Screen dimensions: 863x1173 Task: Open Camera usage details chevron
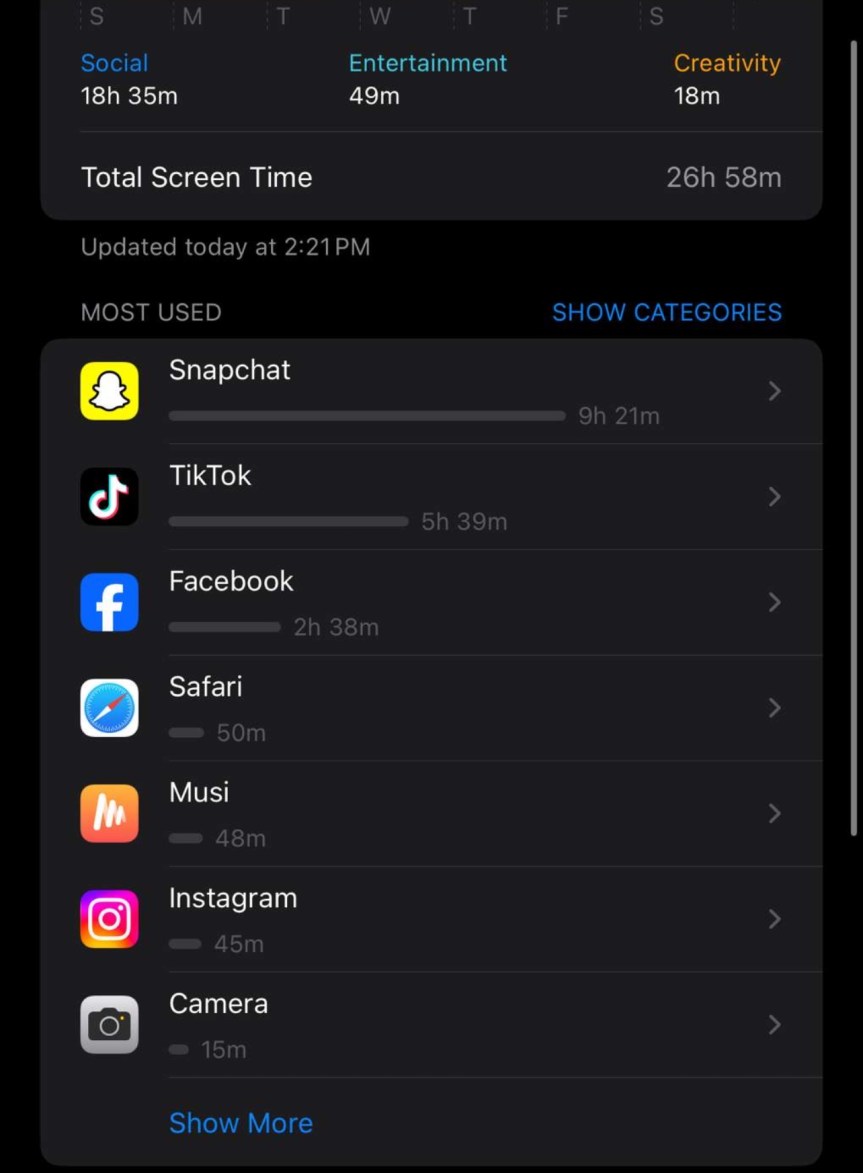774,1024
